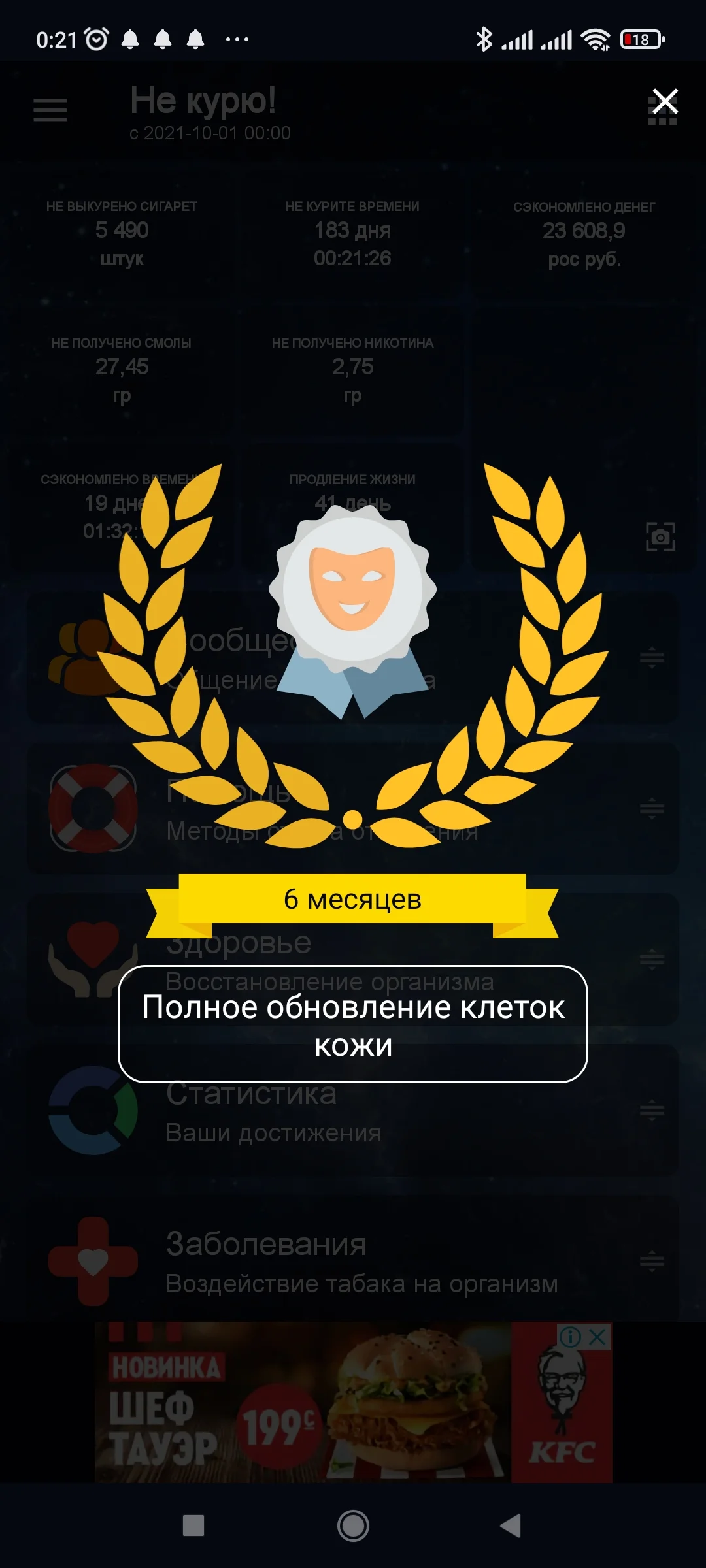The height and width of the screenshot is (1568, 706).
Task: Tap the reorder handle beside Статистика
Action: click(652, 1111)
